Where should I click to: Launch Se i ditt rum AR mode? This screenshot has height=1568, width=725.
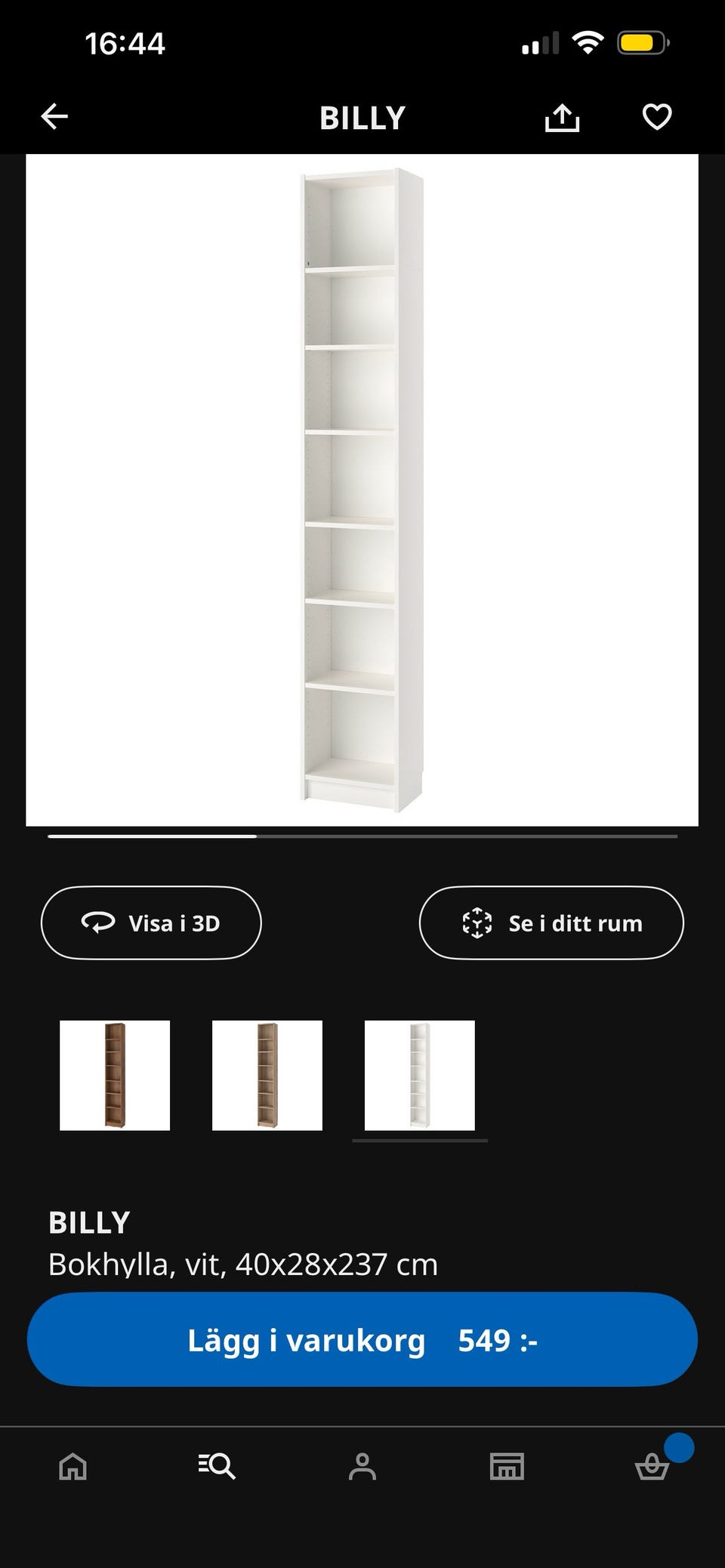551,923
